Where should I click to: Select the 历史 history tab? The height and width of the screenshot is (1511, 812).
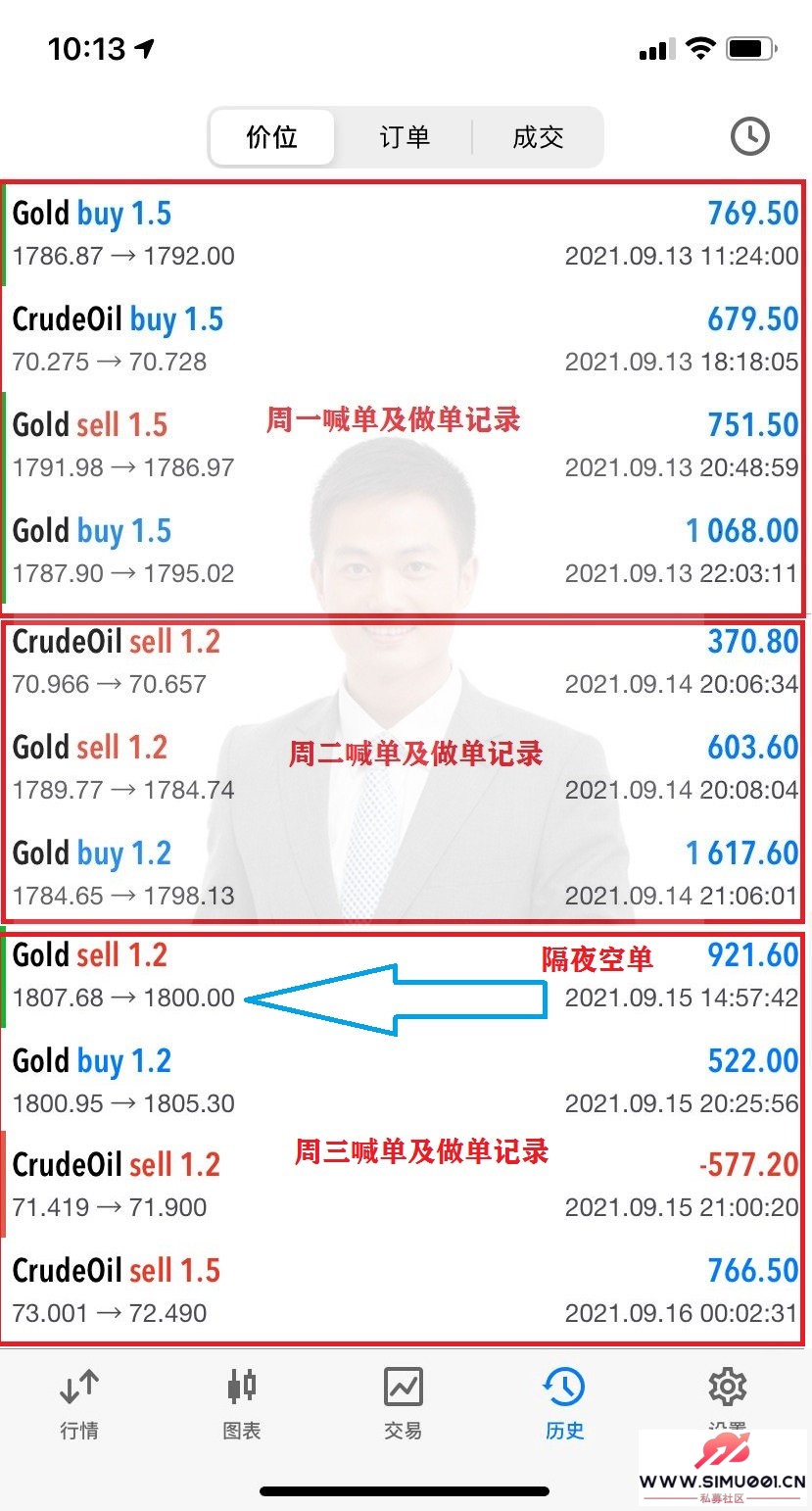coord(564,1404)
